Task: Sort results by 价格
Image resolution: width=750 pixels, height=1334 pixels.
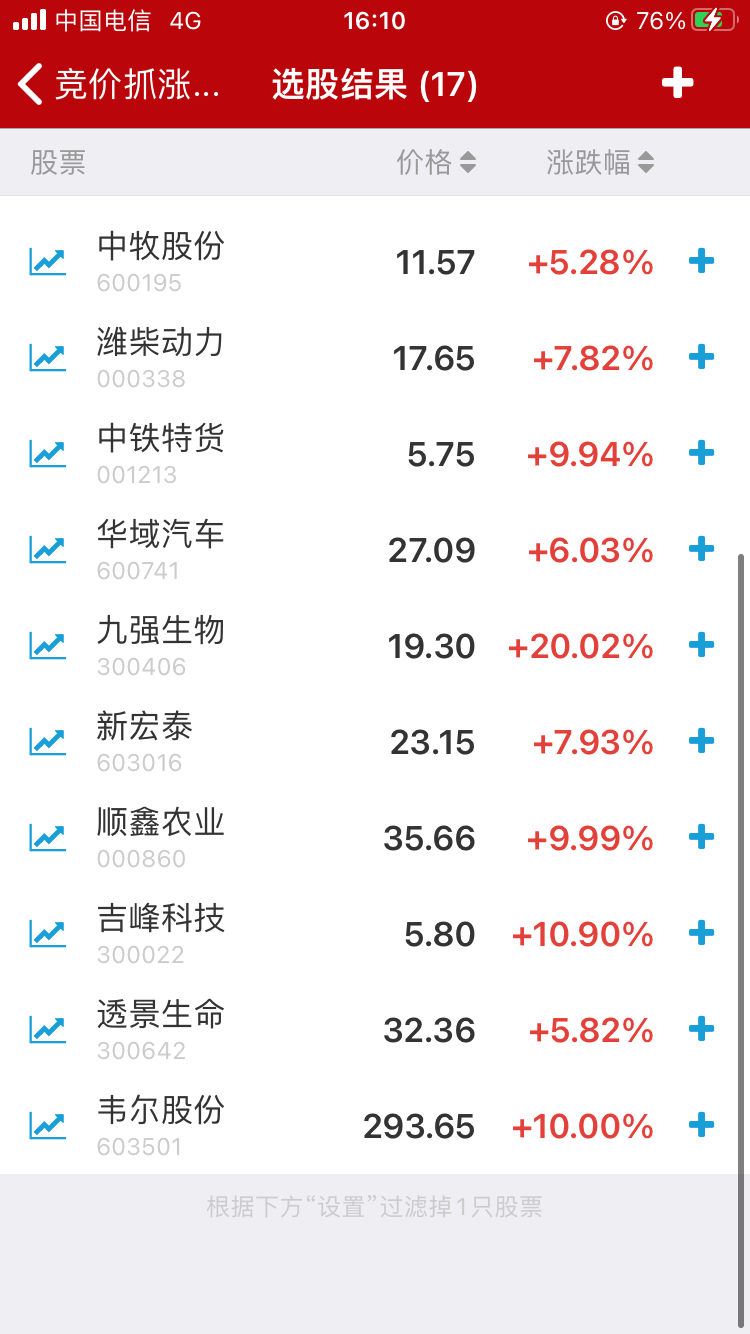Action: (436, 162)
